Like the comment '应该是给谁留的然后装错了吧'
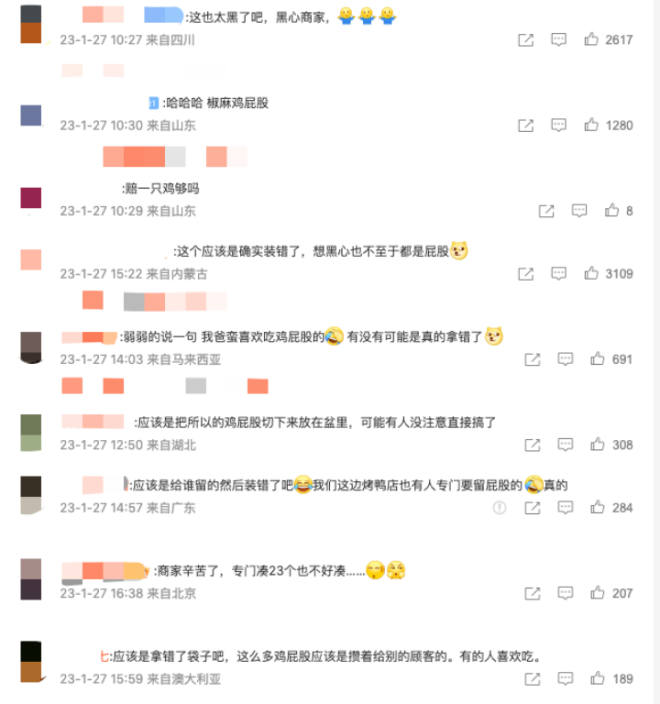Viewport: 660px width, 704px height. [x=597, y=508]
